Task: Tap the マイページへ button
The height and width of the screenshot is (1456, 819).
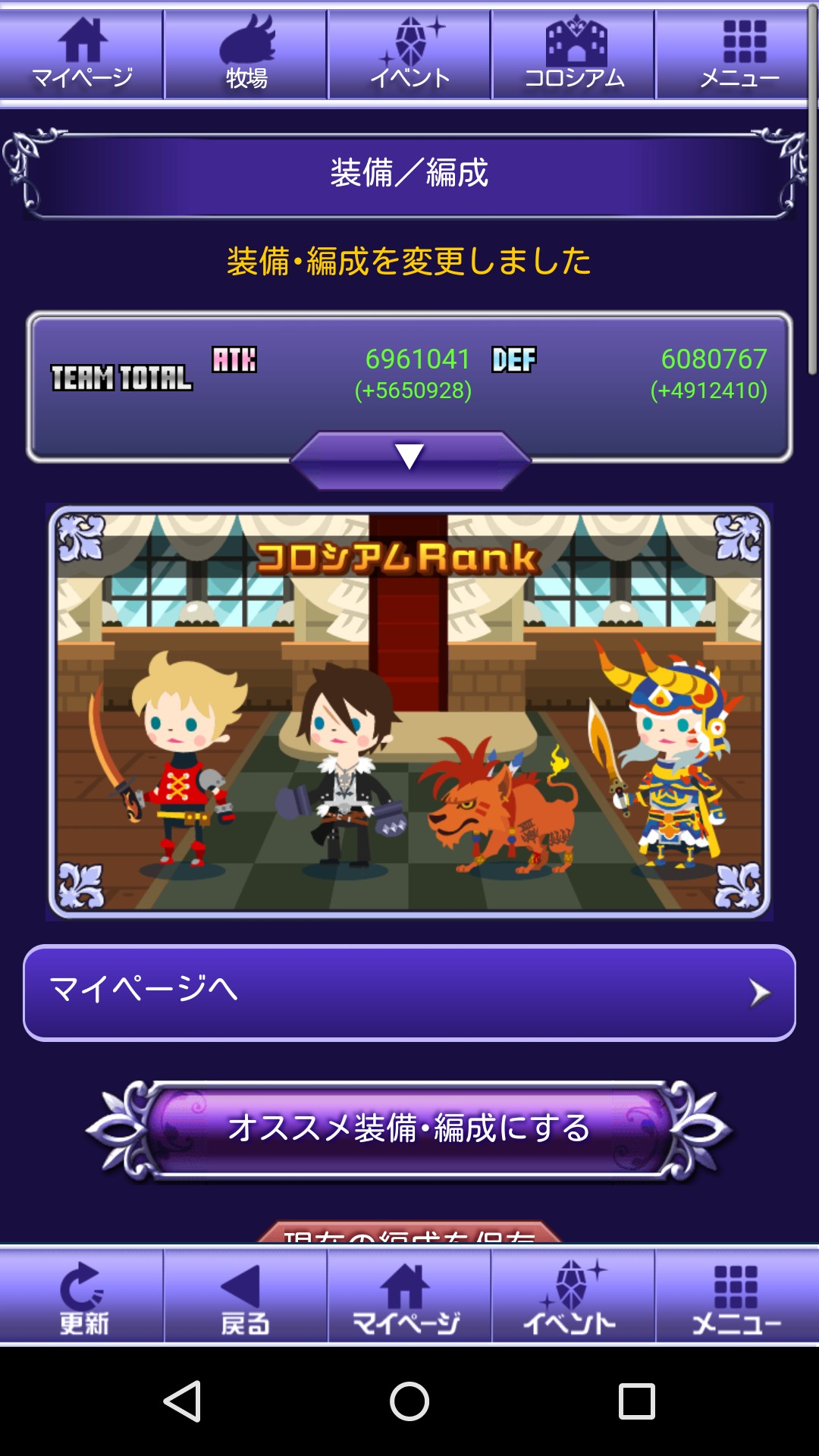Action: [x=409, y=993]
